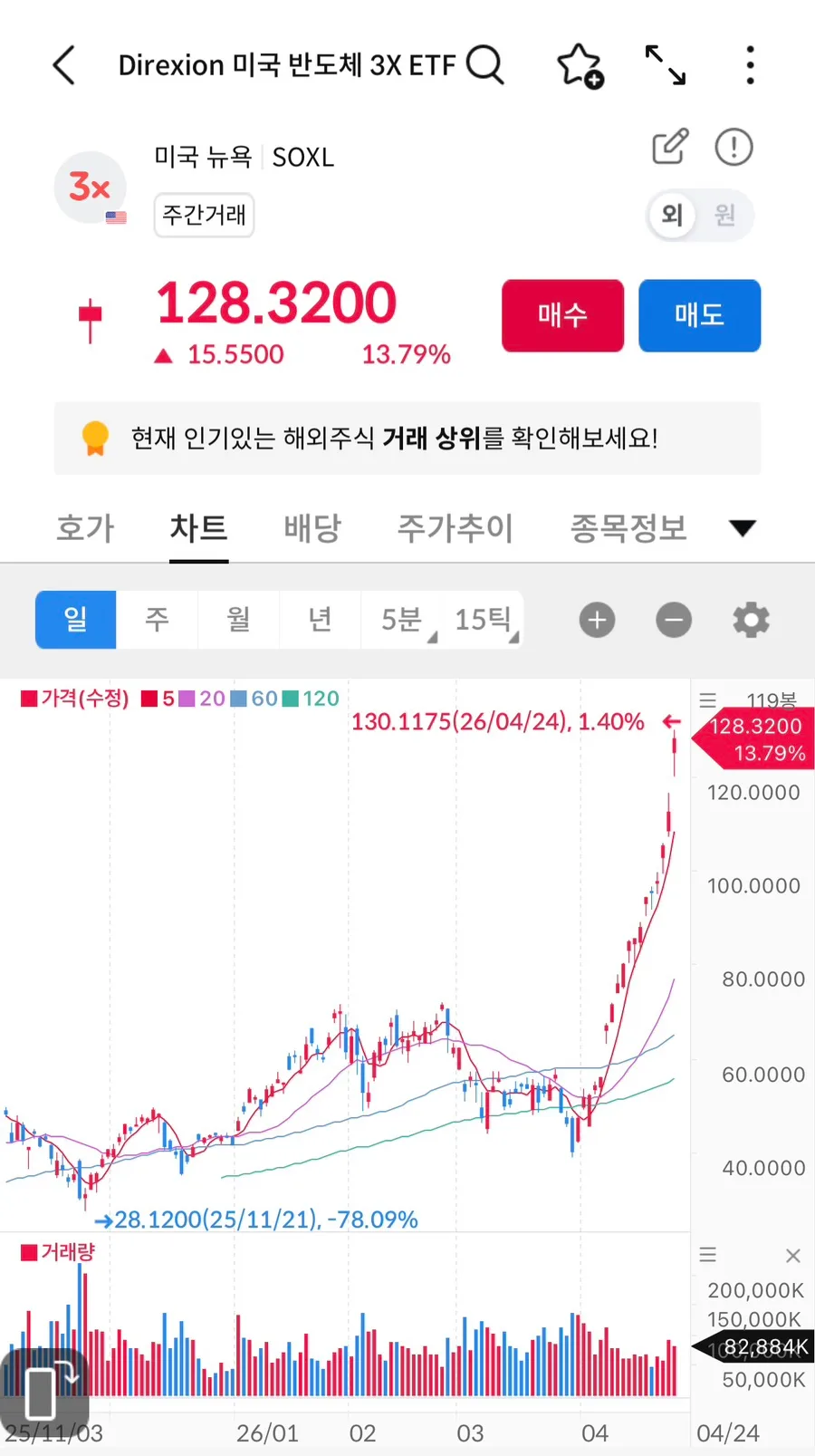Select the 주 weekly chart period
The width and height of the screenshot is (815, 1456).
click(x=157, y=620)
